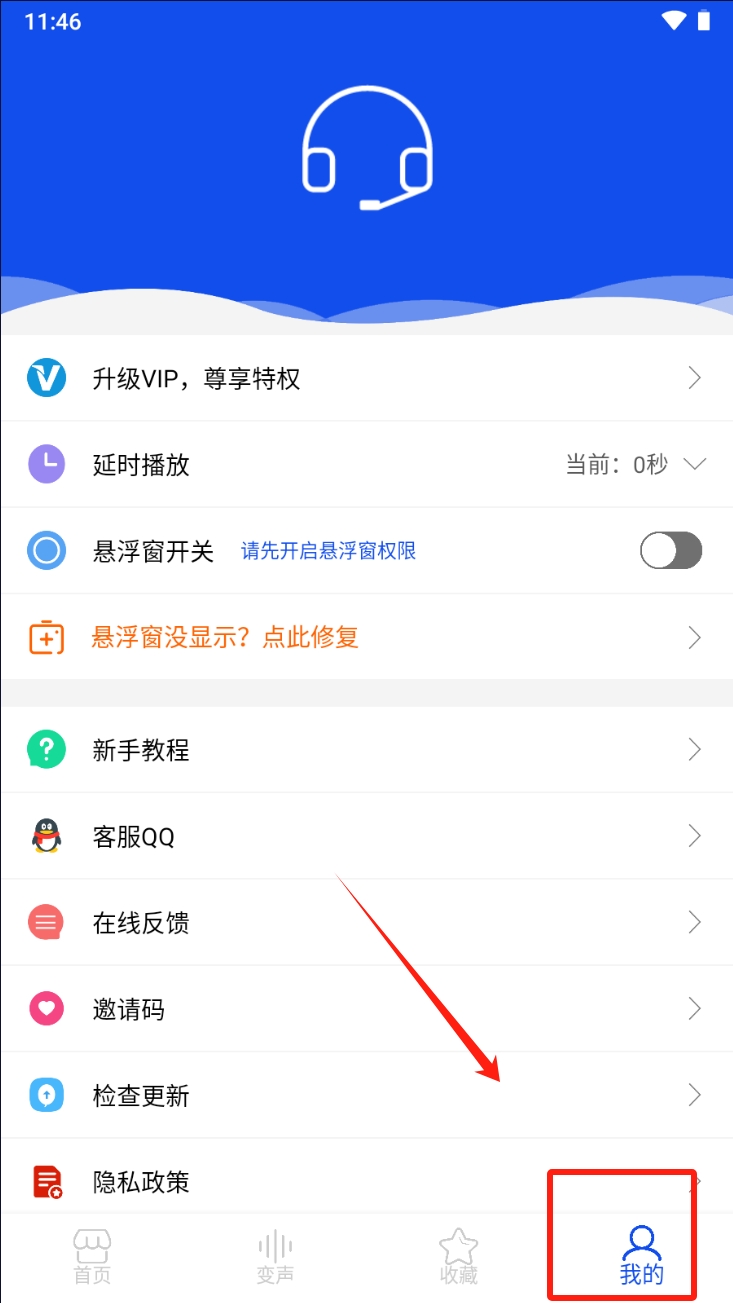Open the 邀请码 row
Screen dimensions: 733x1303
(x=366, y=1009)
